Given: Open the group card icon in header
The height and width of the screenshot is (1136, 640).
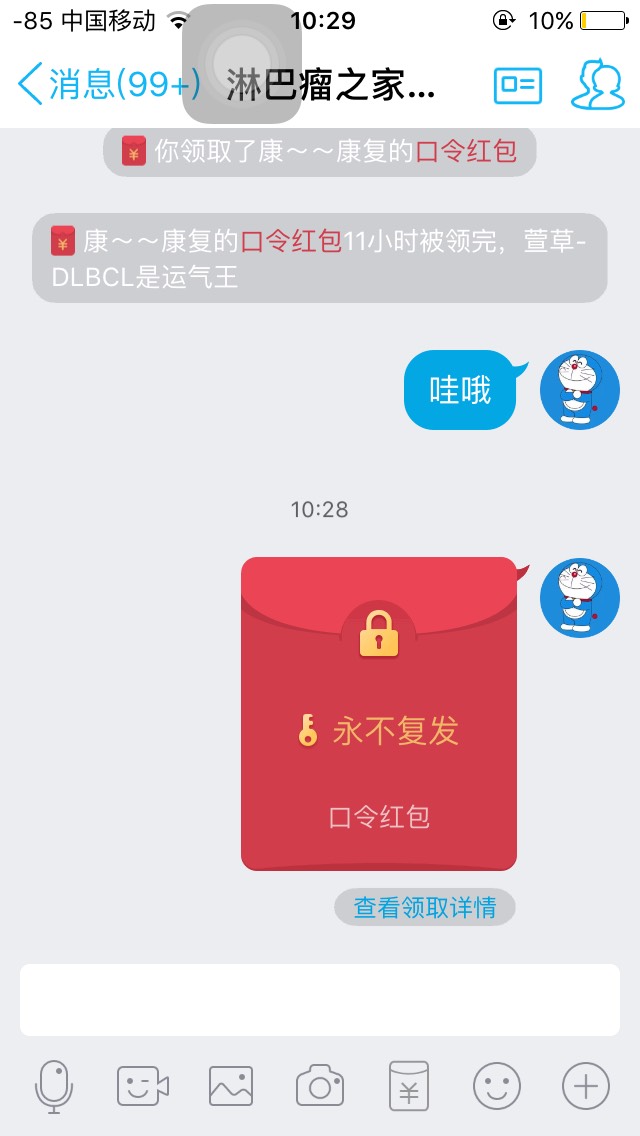Looking at the screenshot, I should point(518,86).
